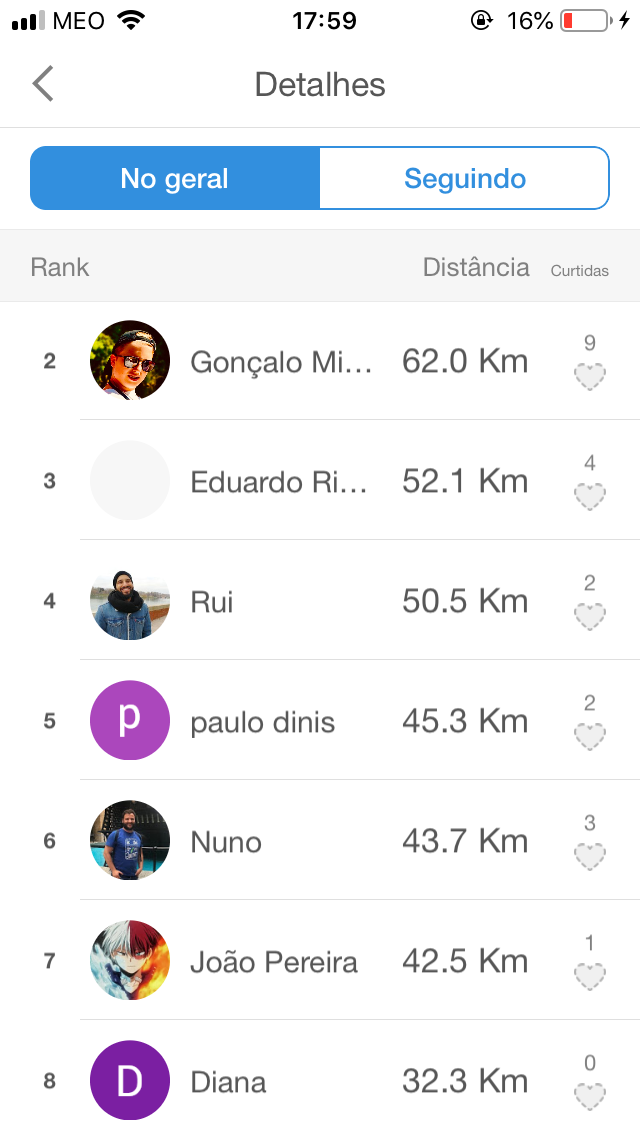
Task: Select the No geral tab
Action: [175, 178]
